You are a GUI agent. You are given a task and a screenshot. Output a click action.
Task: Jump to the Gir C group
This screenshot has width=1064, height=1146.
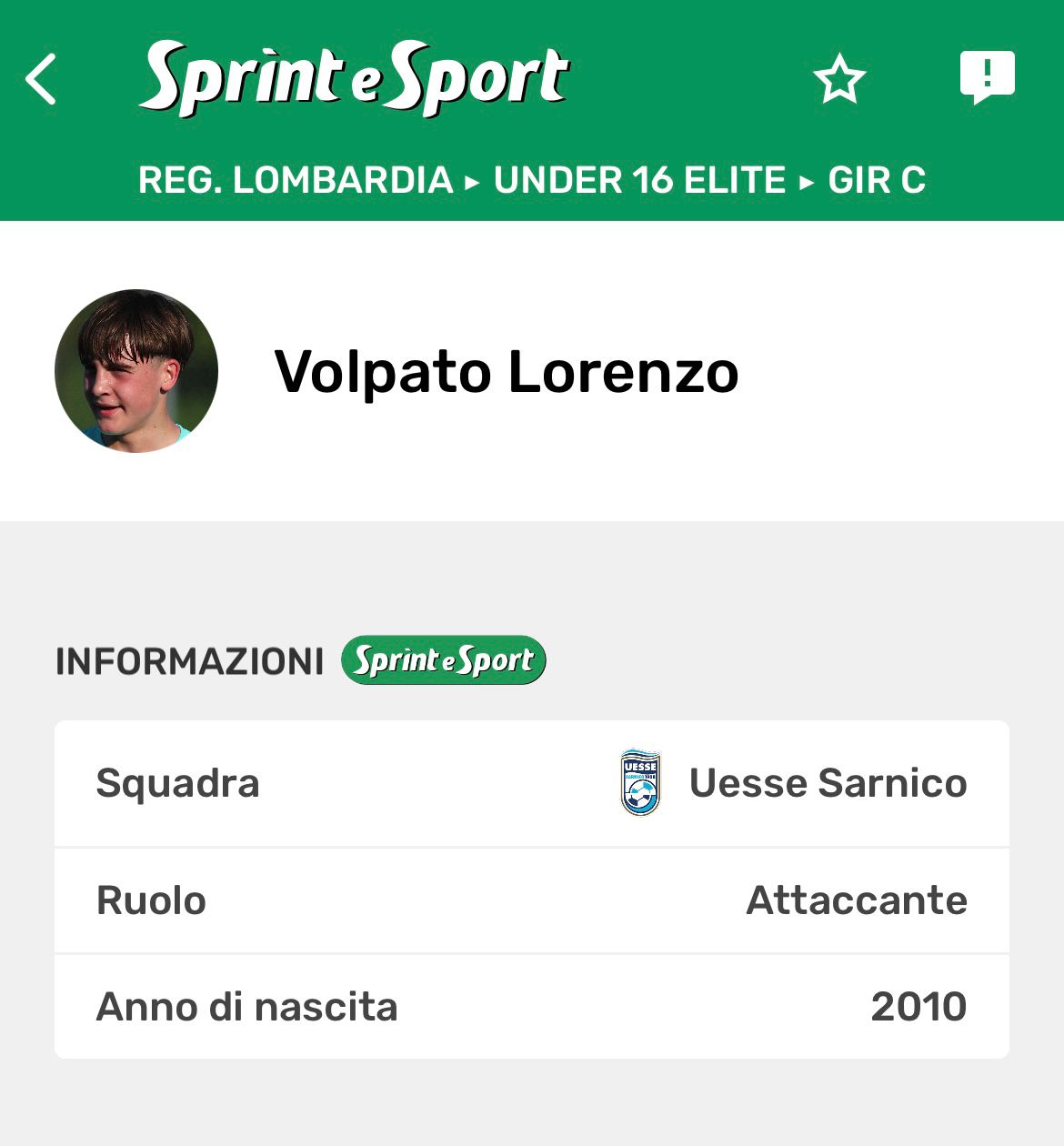(x=877, y=180)
